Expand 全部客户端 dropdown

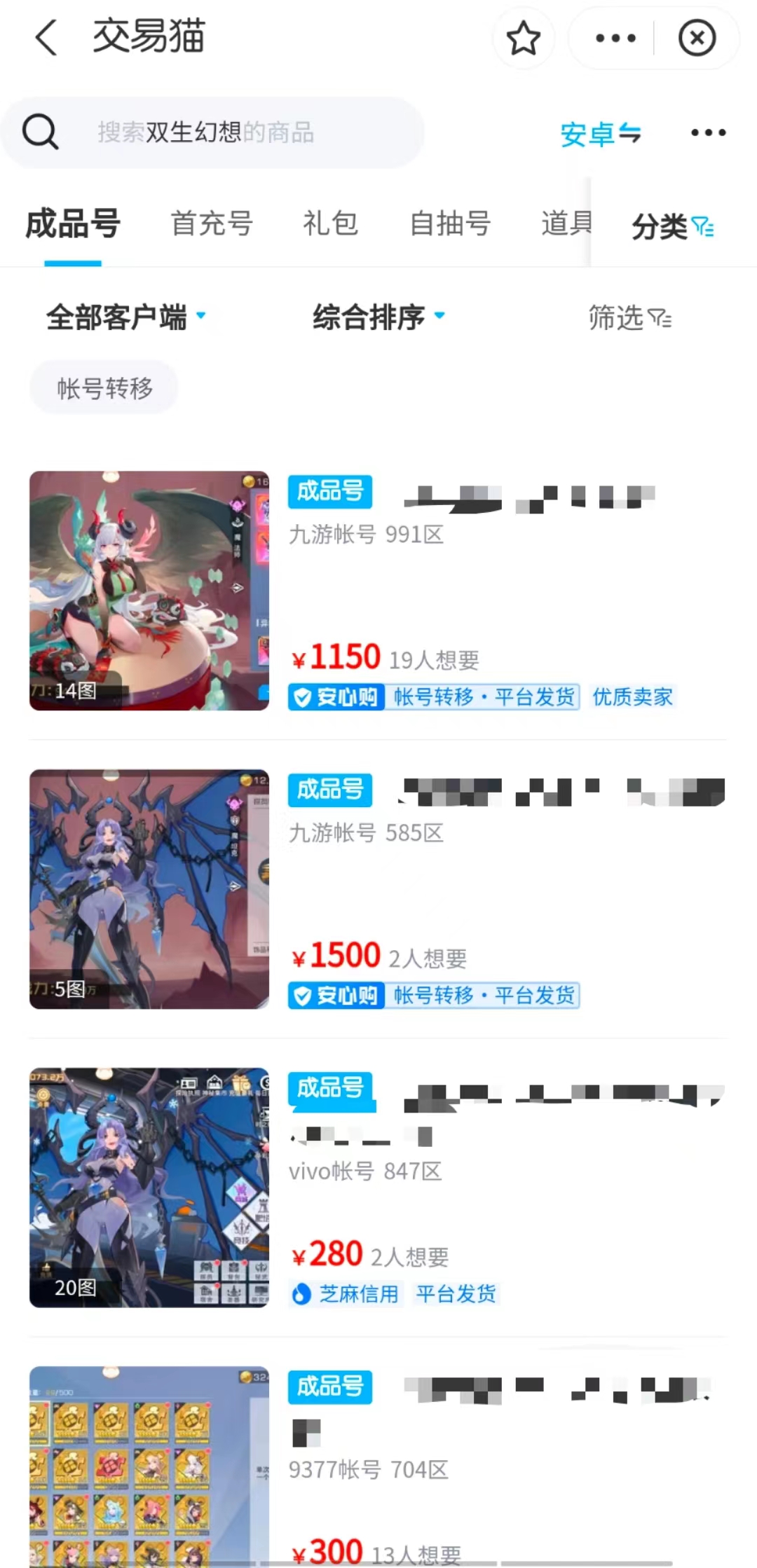(126, 317)
